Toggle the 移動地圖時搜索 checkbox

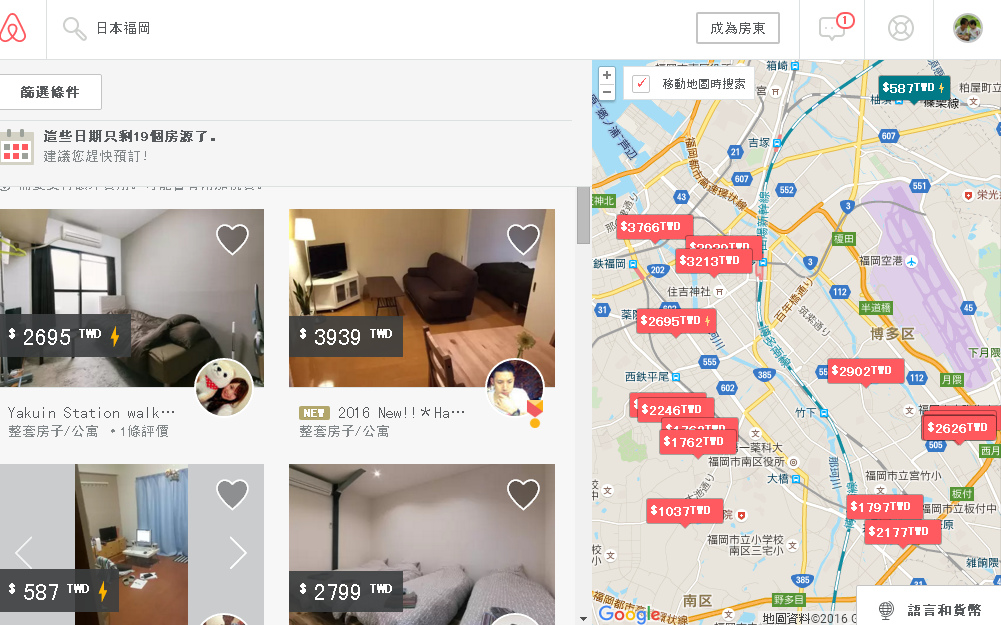tap(642, 84)
